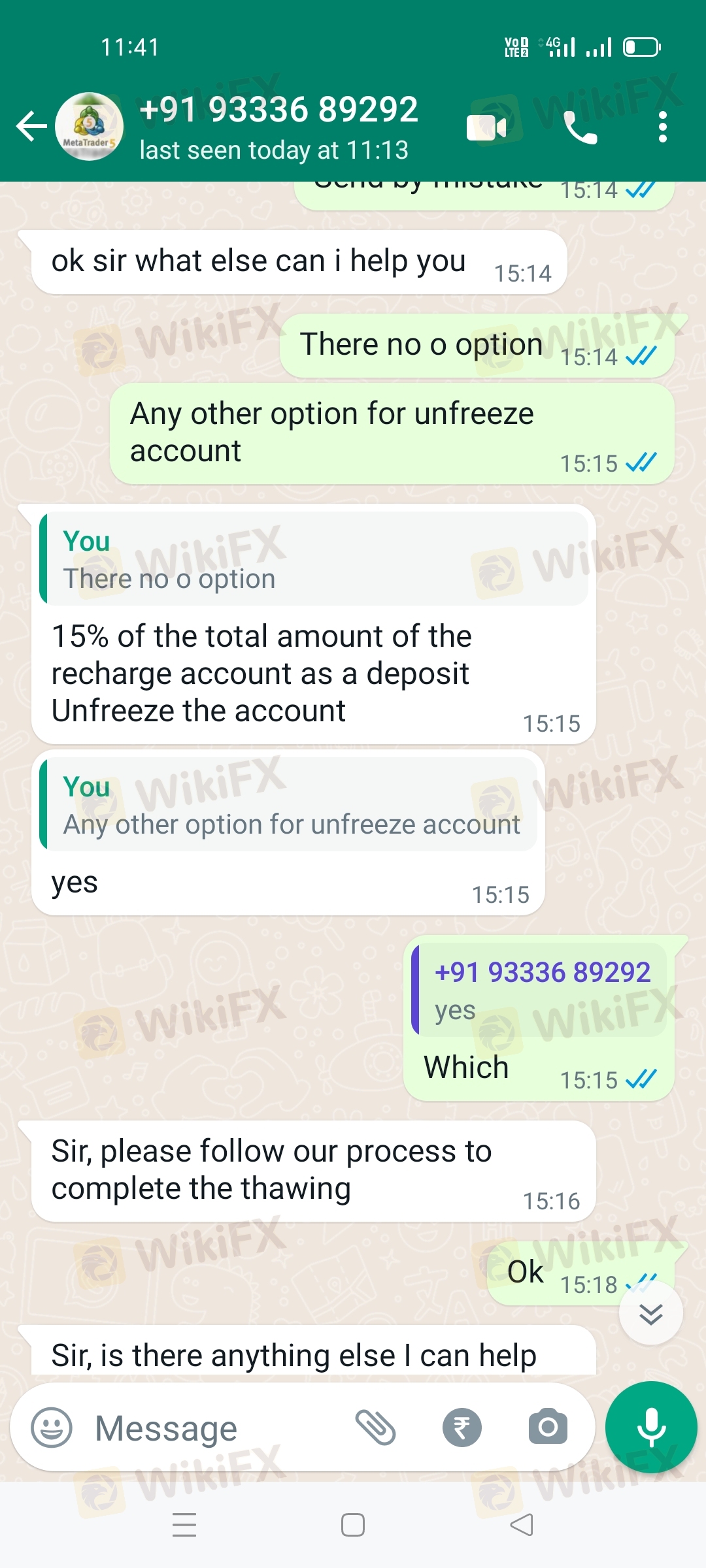The height and width of the screenshot is (1568, 706).
Task: Jump to latest messages with the double-chevron button
Action: (x=651, y=1313)
